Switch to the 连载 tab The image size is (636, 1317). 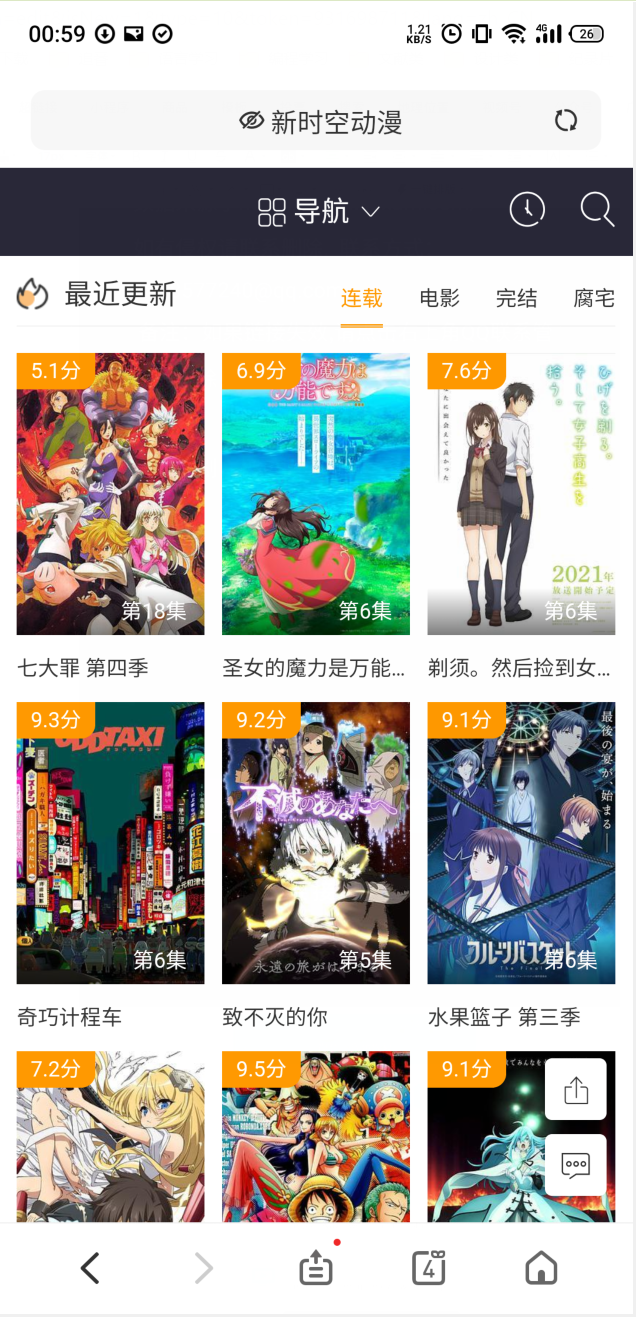pyautogui.click(x=361, y=298)
